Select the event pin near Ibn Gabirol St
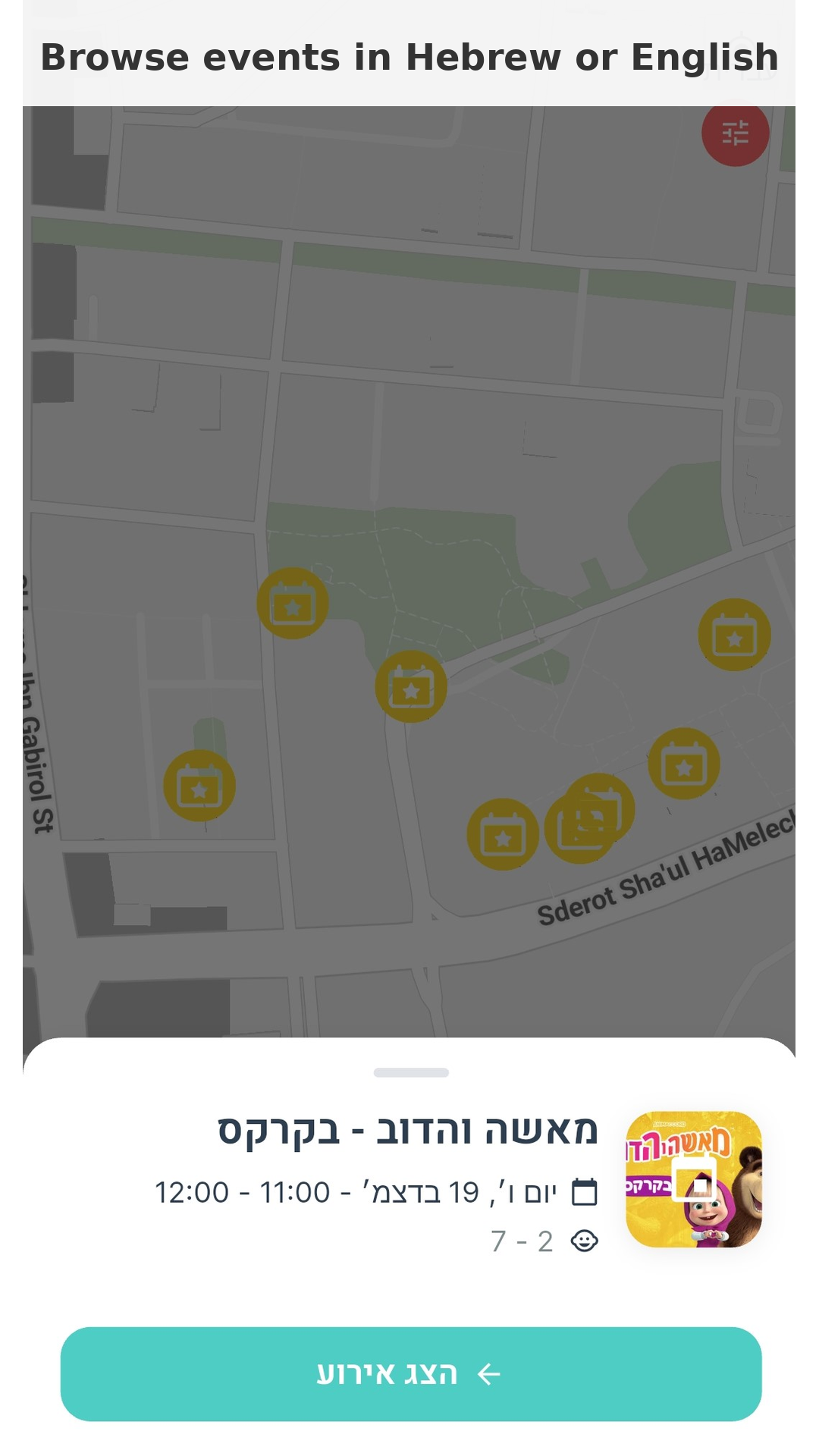Viewport: 819px width, 1456px height. tap(199, 785)
